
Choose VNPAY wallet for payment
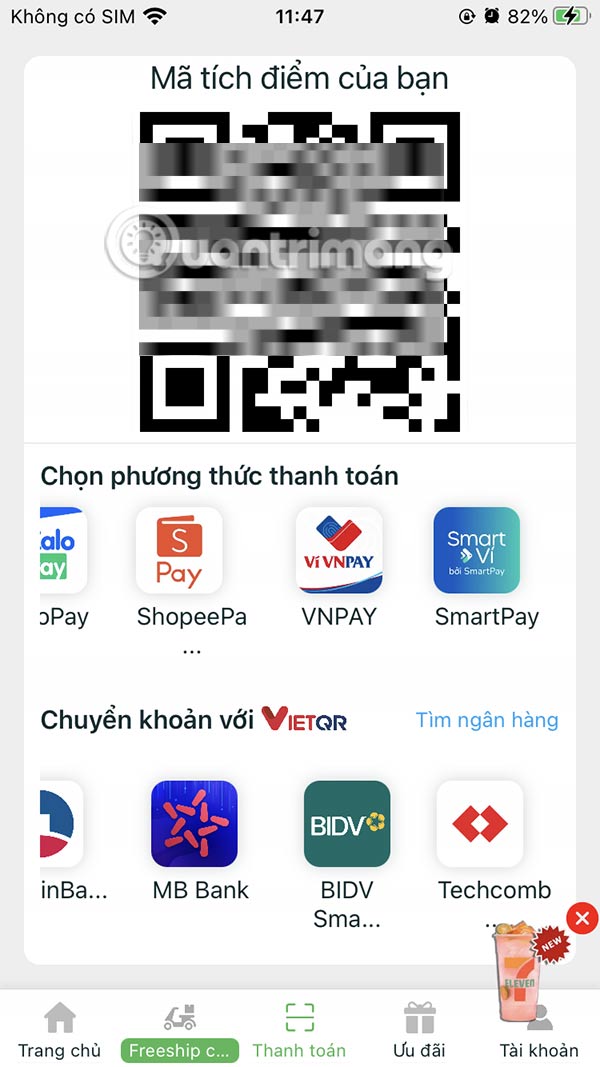[339, 551]
